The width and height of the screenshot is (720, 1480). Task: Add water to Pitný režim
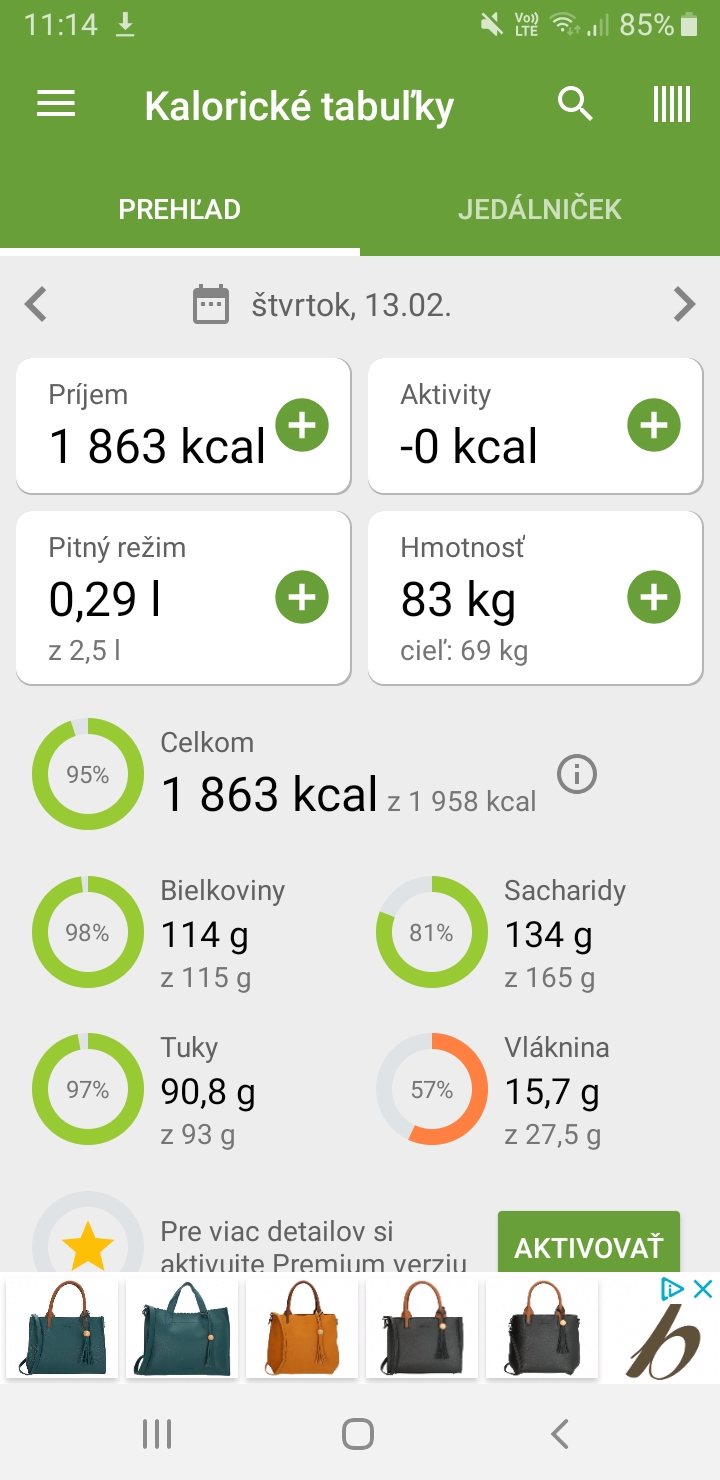pos(302,598)
